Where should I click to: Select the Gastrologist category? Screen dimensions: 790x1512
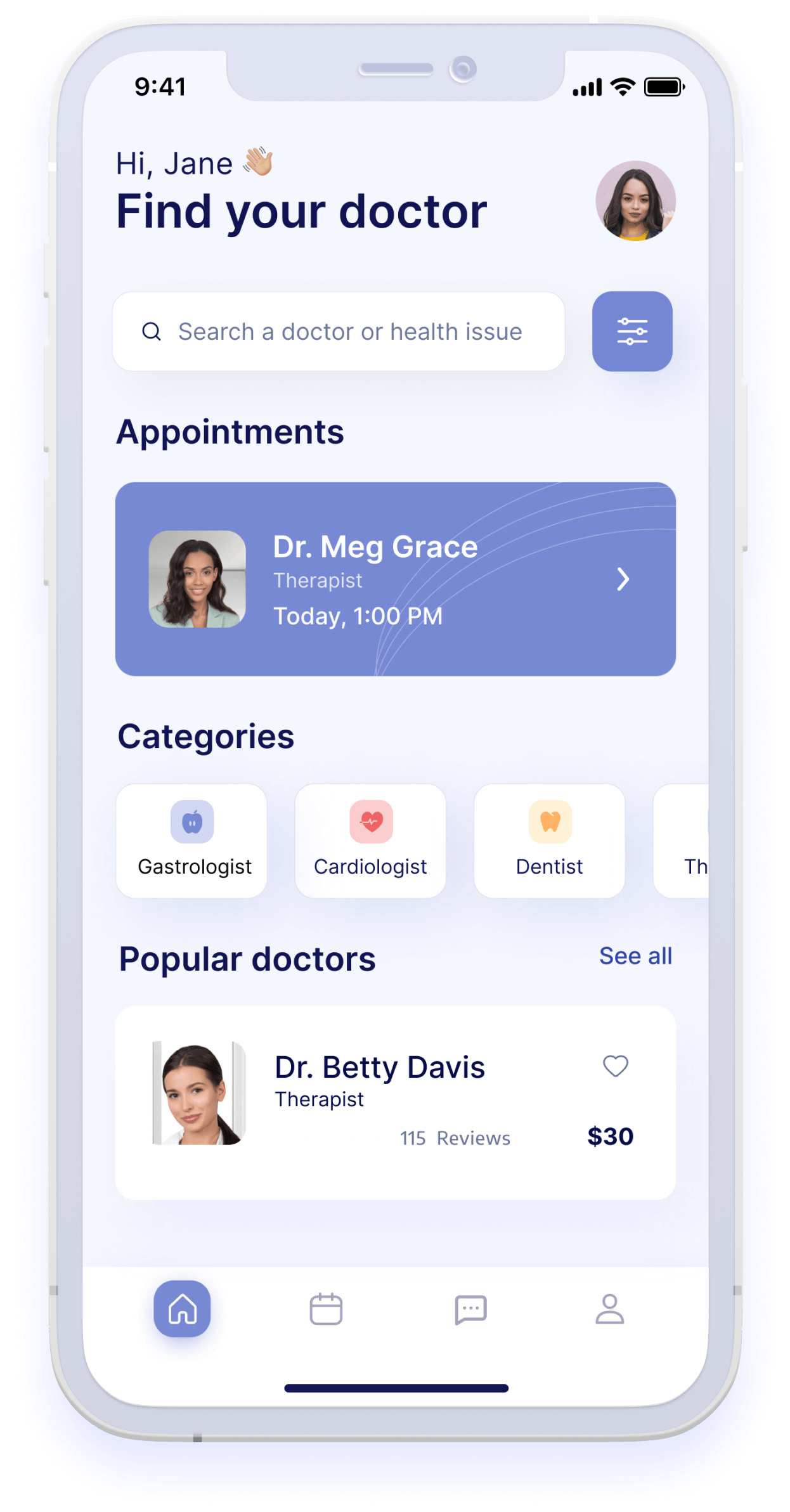point(191,841)
